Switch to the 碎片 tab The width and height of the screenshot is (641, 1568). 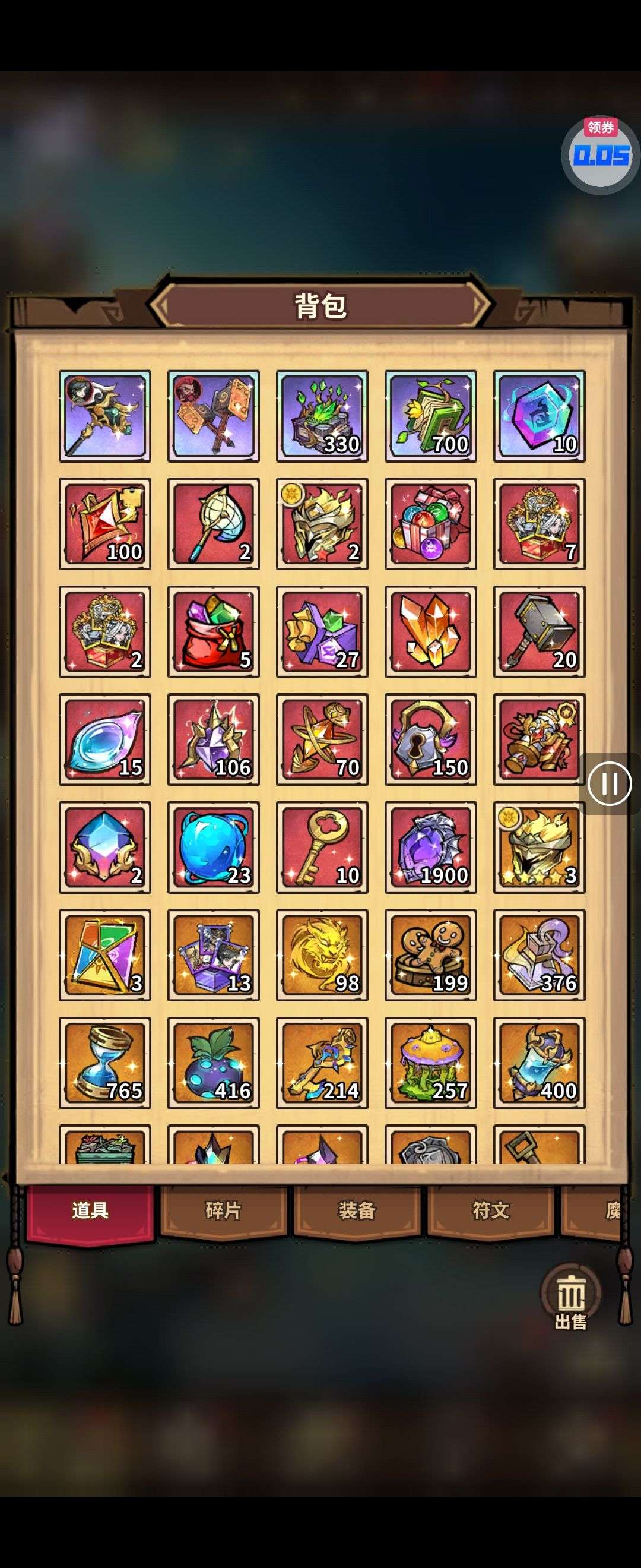coord(223,1210)
